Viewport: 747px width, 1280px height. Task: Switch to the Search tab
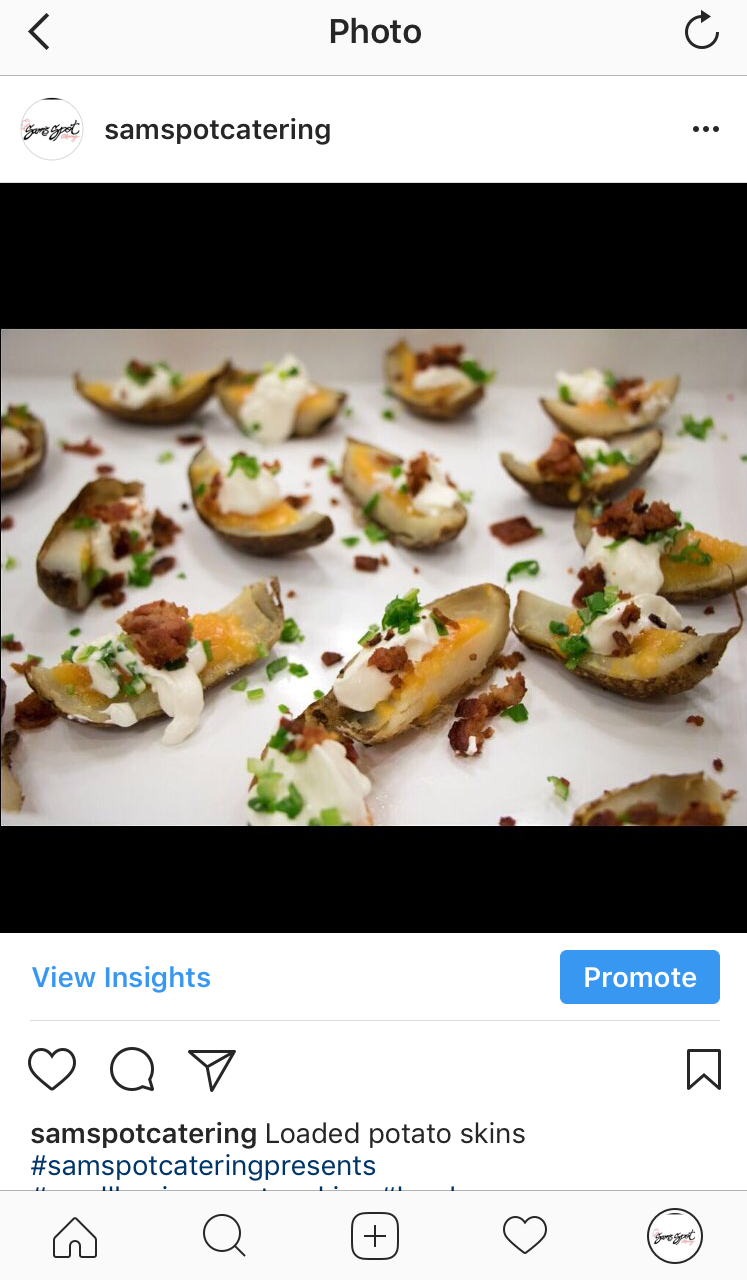pyautogui.click(x=224, y=1237)
